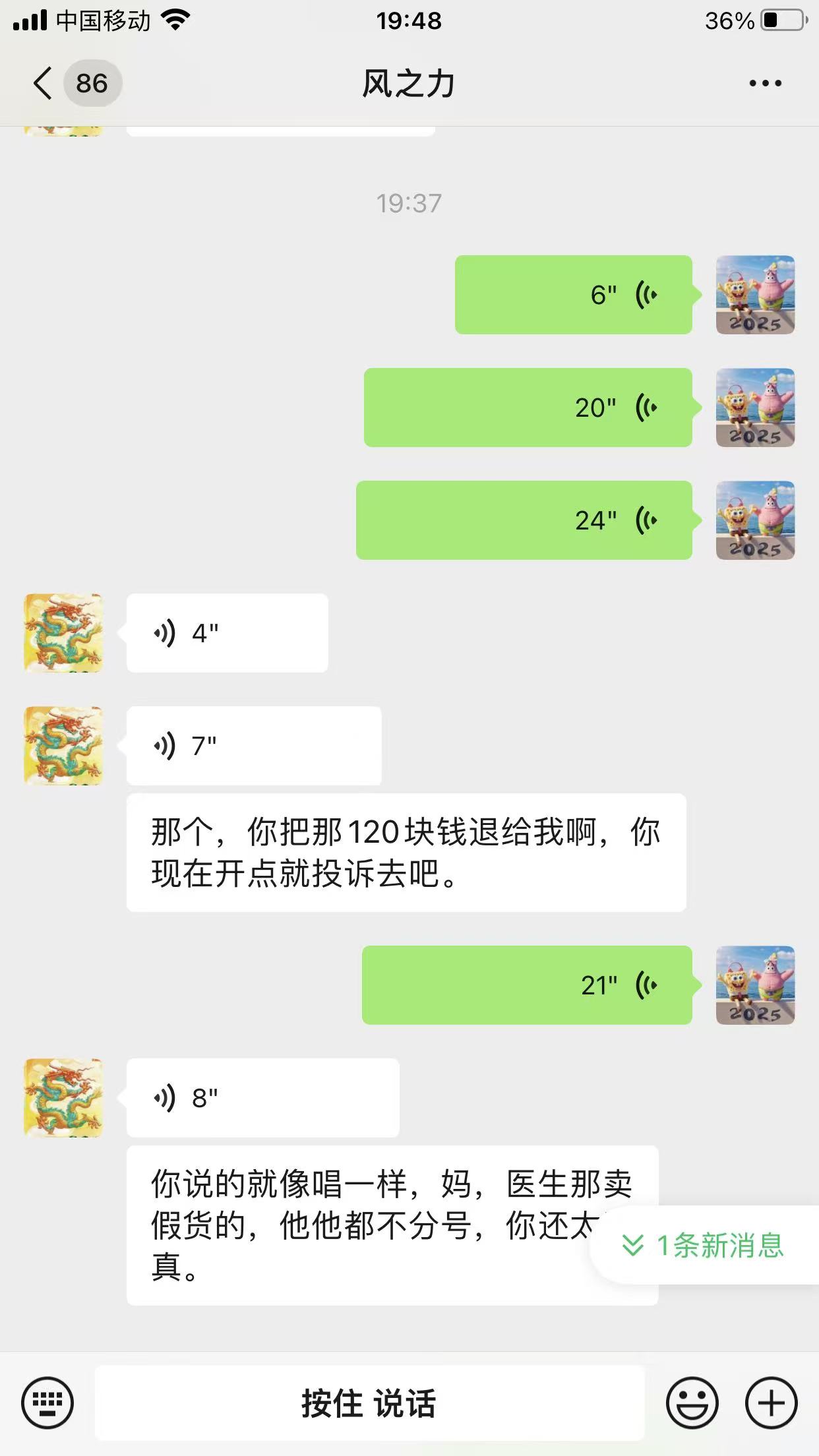This screenshot has width=819, height=1456.
Task: Open the plus attachments menu
Action: [x=771, y=1403]
